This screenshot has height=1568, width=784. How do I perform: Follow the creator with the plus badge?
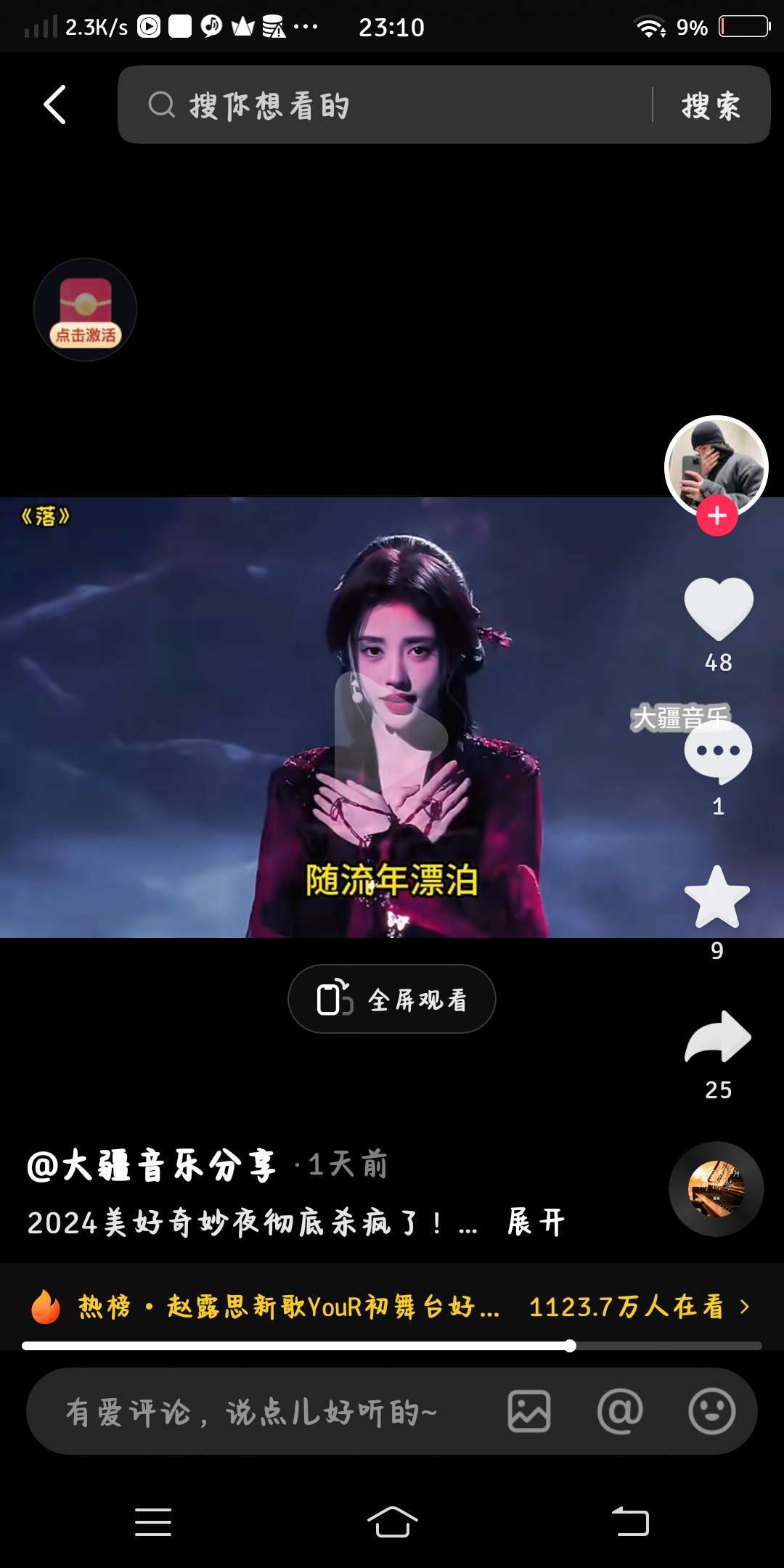coord(717,516)
